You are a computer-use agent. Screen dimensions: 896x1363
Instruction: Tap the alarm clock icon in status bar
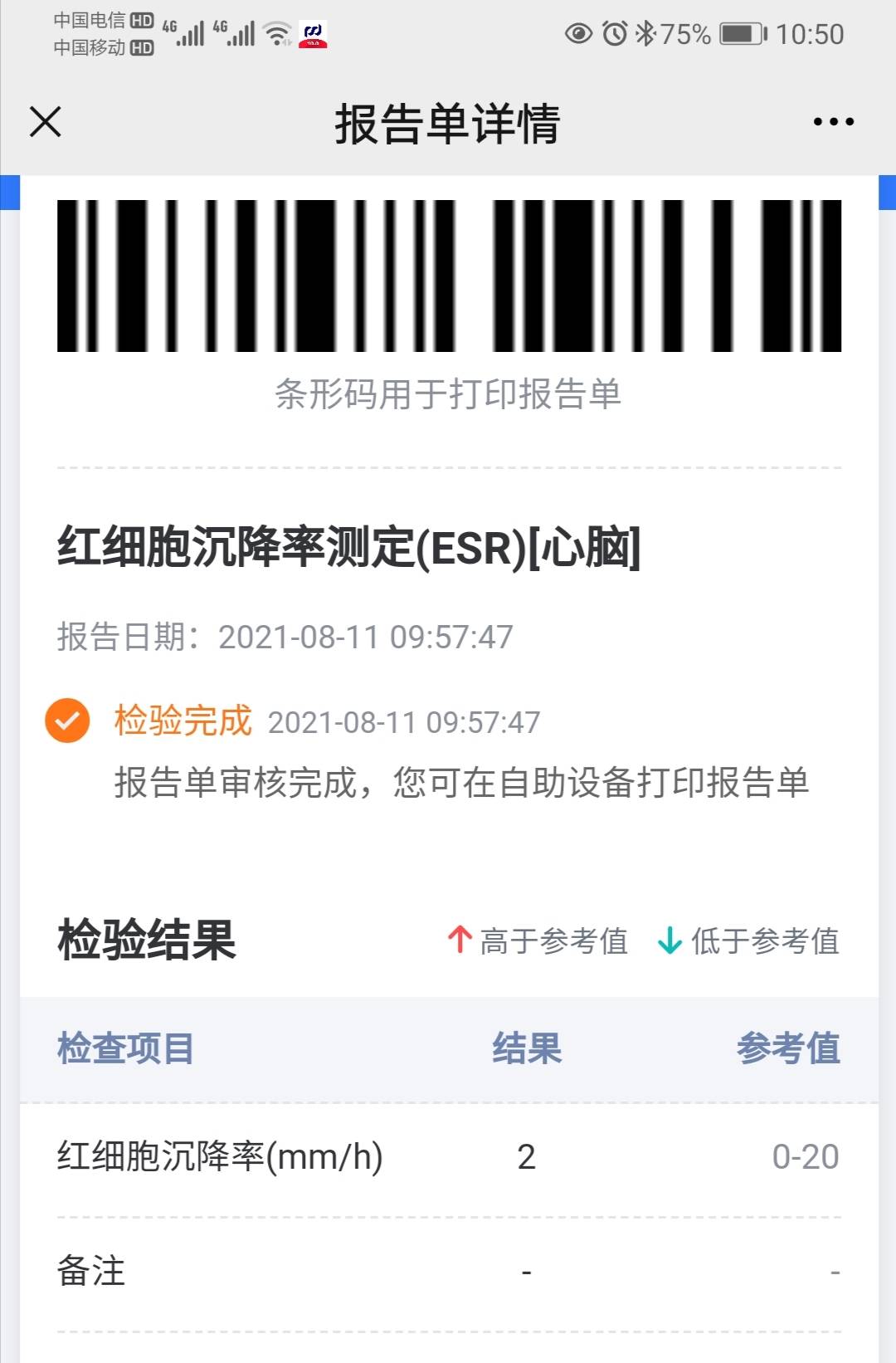coord(613,33)
